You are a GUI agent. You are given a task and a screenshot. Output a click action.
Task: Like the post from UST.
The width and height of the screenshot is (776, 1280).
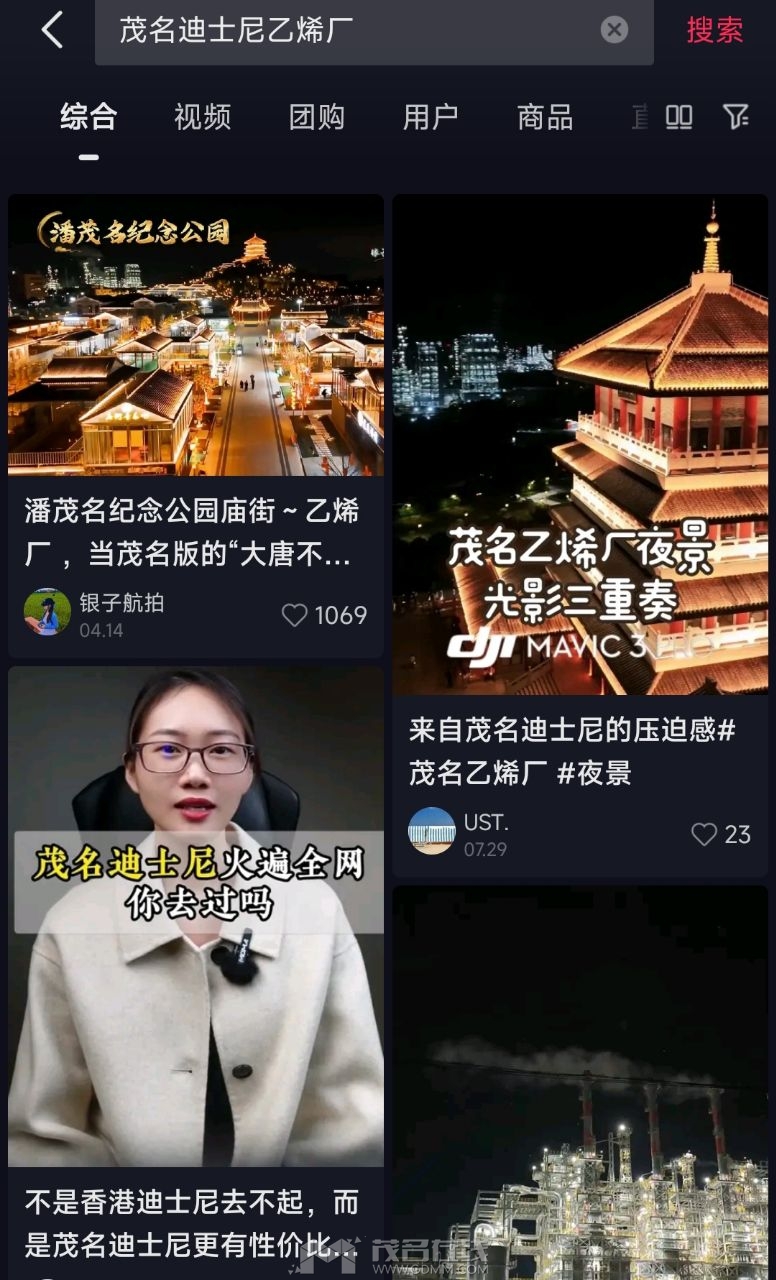[705, 834]
